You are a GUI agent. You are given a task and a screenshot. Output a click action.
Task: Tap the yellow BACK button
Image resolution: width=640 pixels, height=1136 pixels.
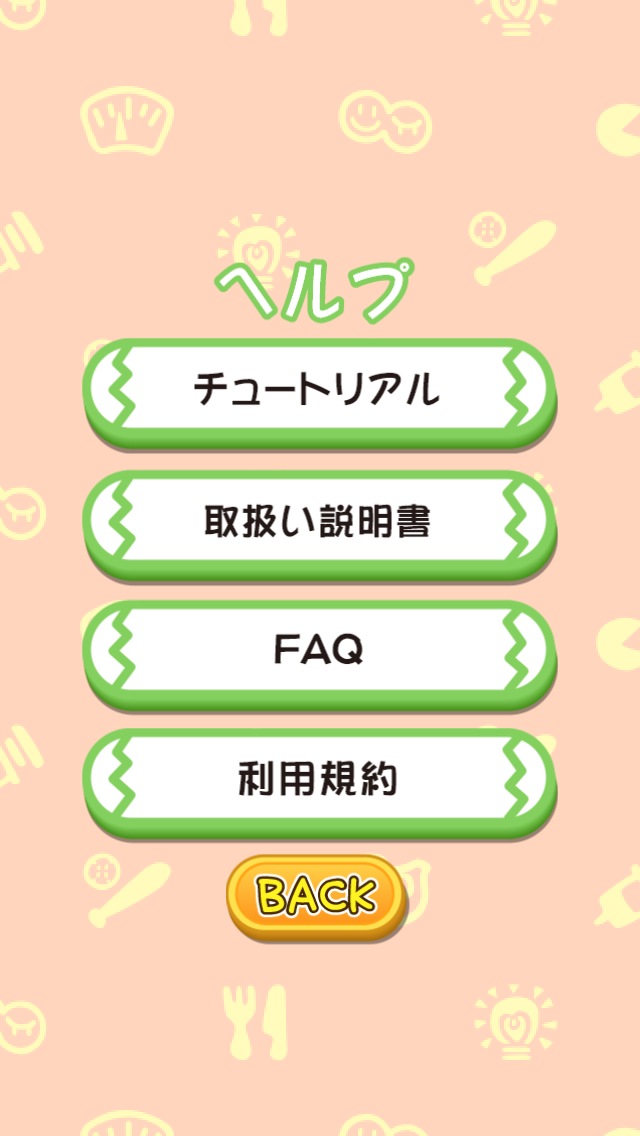(x=317, y=898)
